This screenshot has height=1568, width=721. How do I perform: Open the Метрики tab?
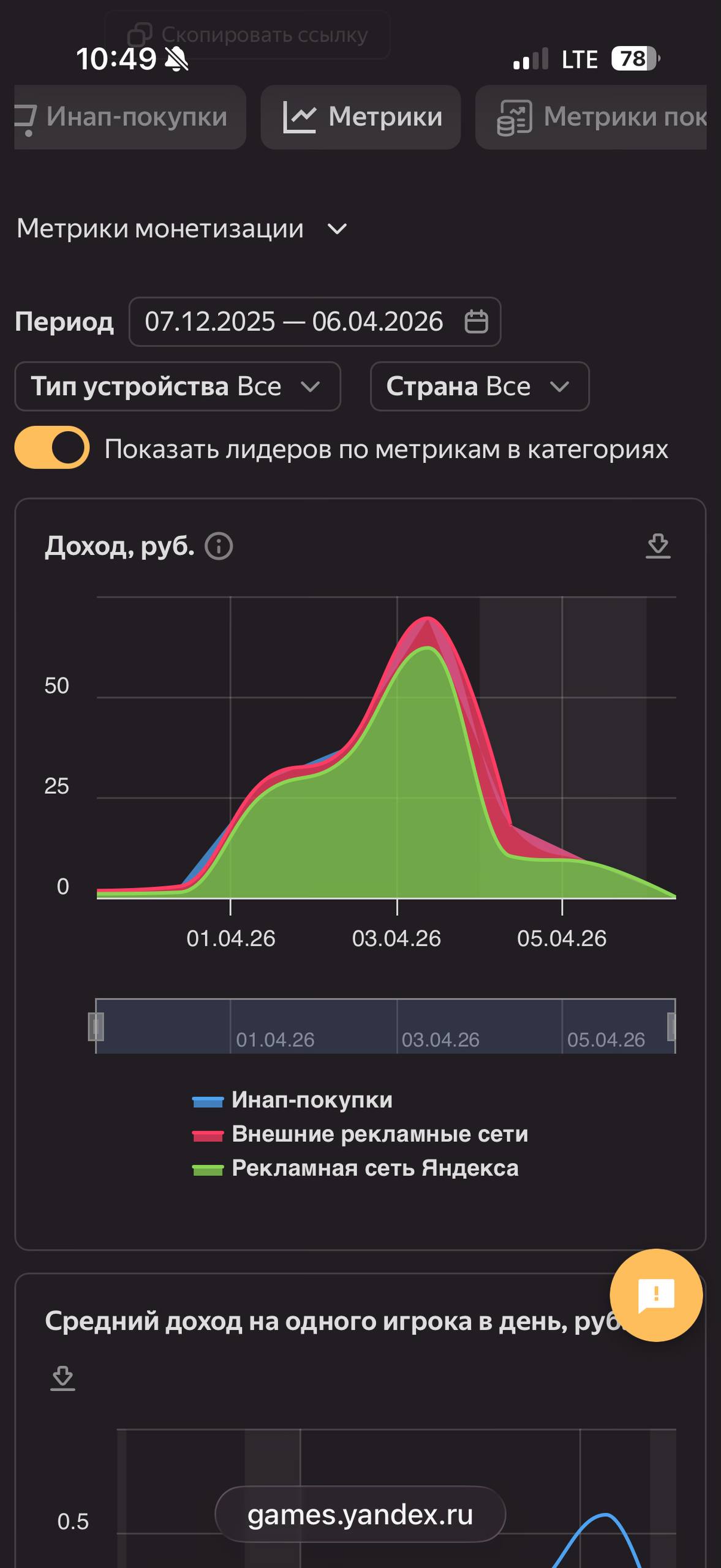(x=361, y=117)
